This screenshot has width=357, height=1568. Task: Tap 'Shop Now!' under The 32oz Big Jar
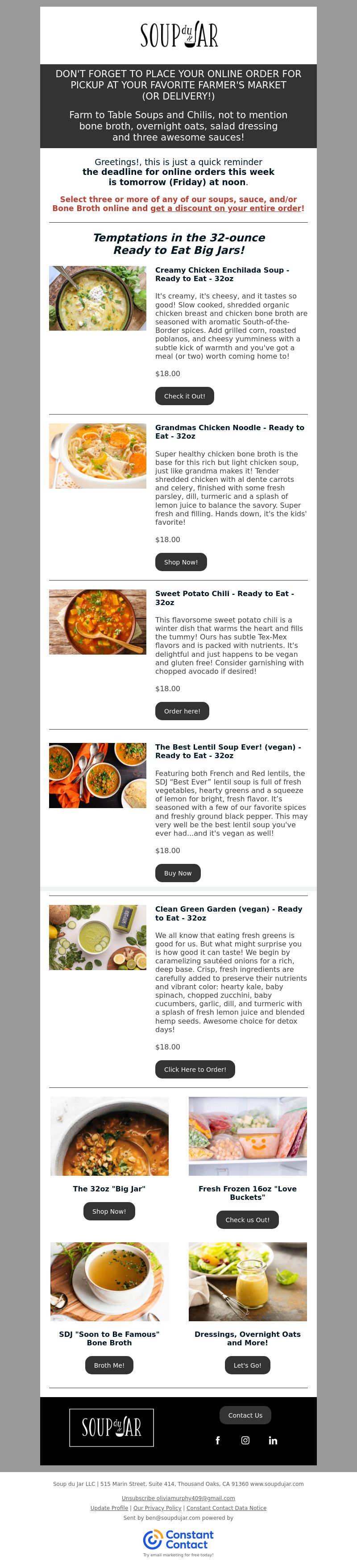pos(109,1211)
